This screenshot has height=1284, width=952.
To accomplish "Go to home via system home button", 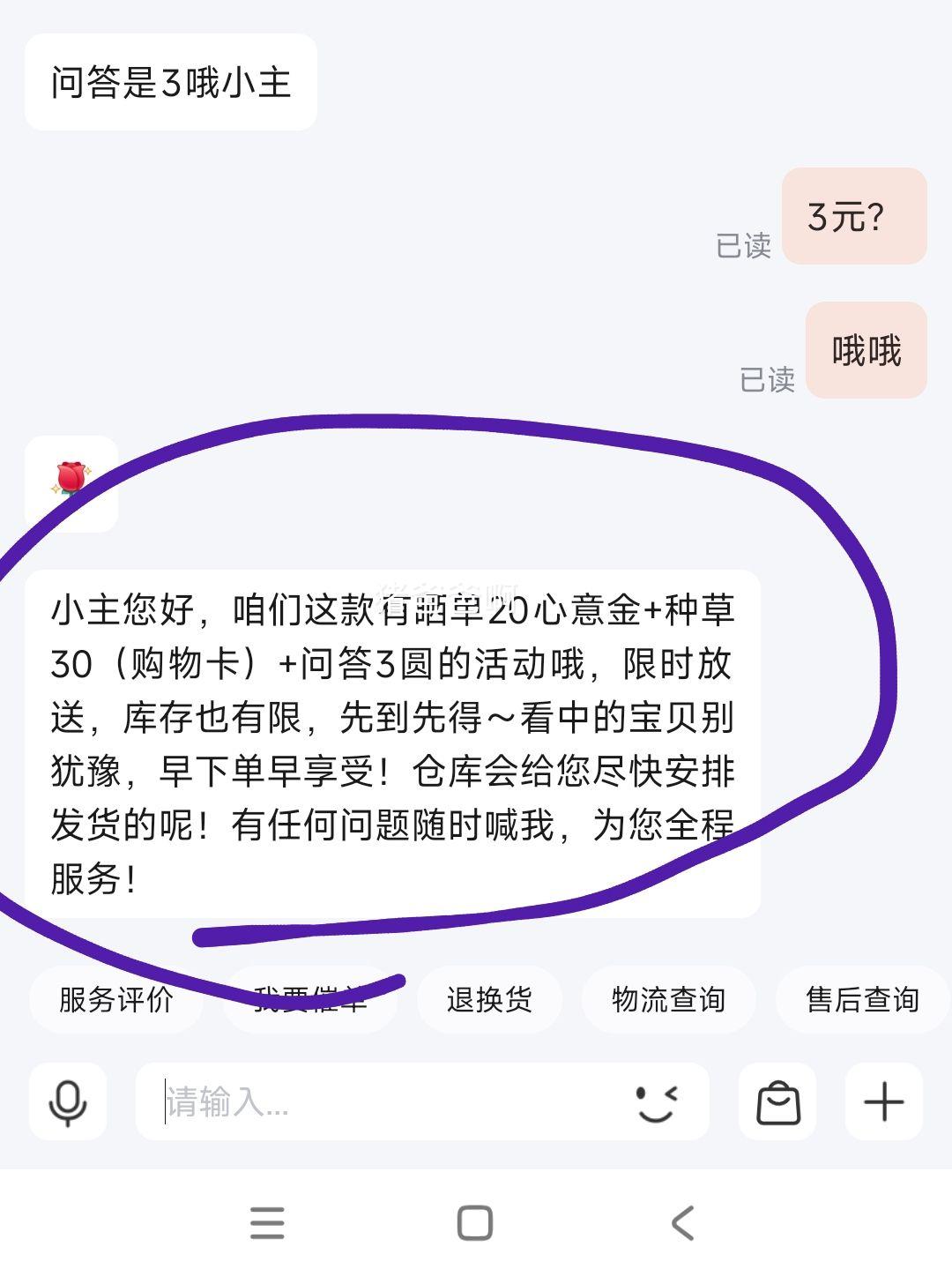I will [475, 1223].
